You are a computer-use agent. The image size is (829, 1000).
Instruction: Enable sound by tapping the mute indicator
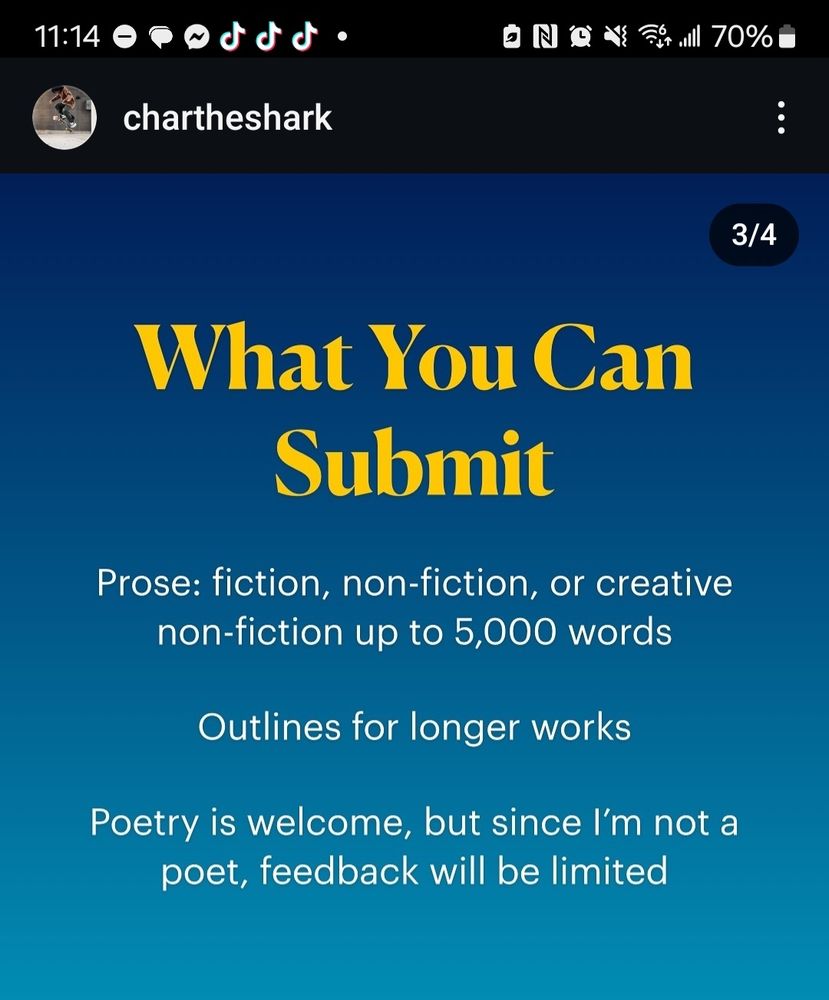(x=615, y=35)
